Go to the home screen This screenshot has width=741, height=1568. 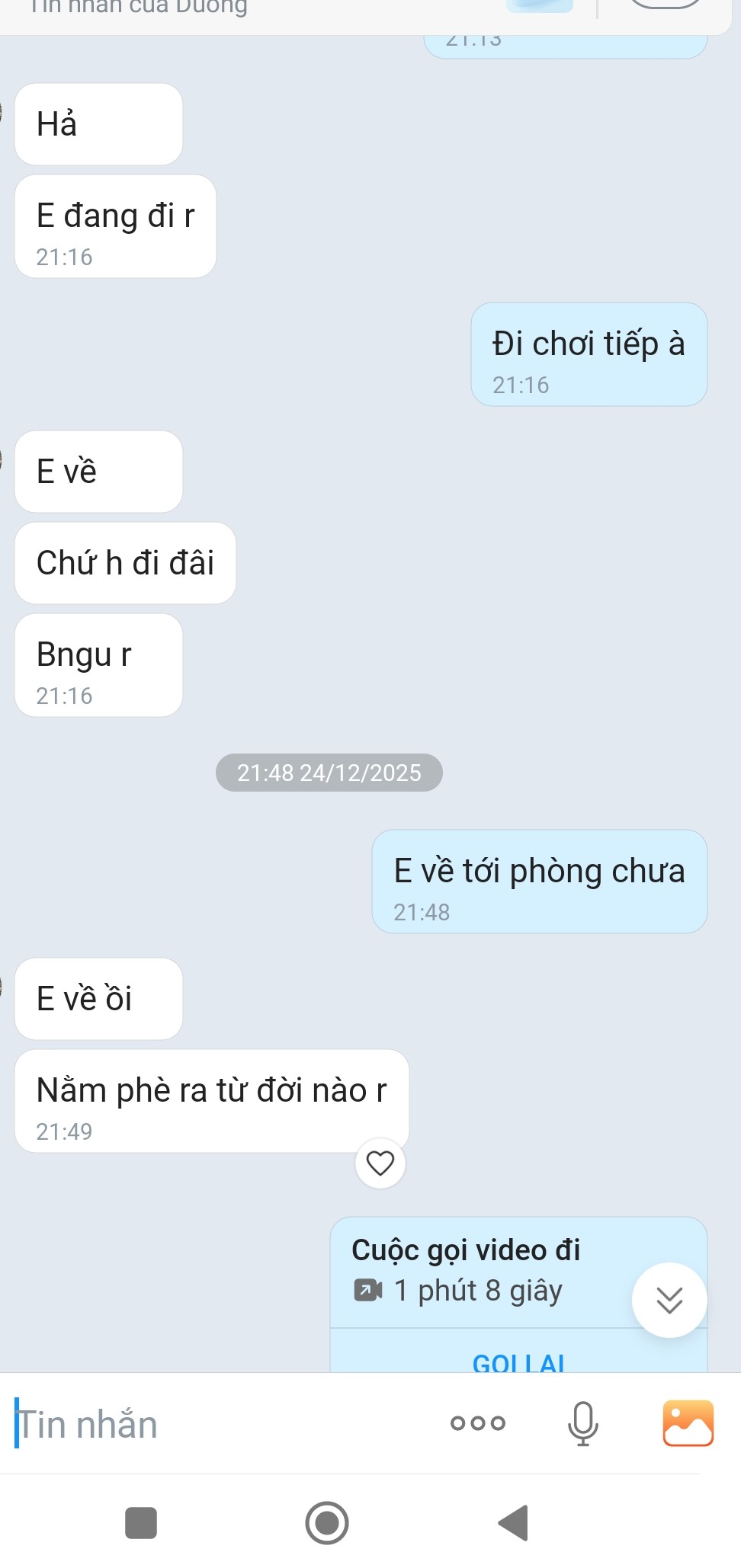coord(327,1522)
